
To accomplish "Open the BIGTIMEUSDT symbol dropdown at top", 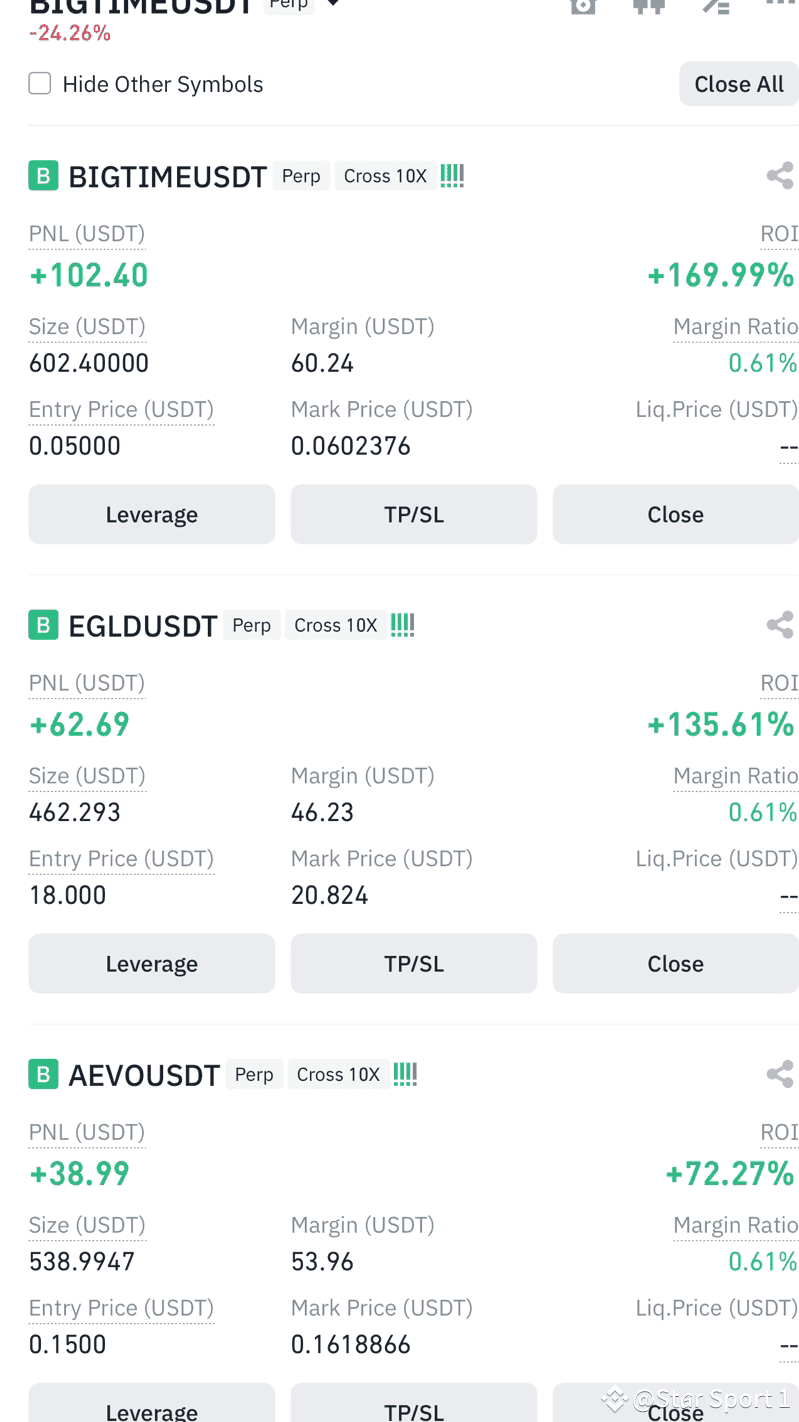I will 334,4.
